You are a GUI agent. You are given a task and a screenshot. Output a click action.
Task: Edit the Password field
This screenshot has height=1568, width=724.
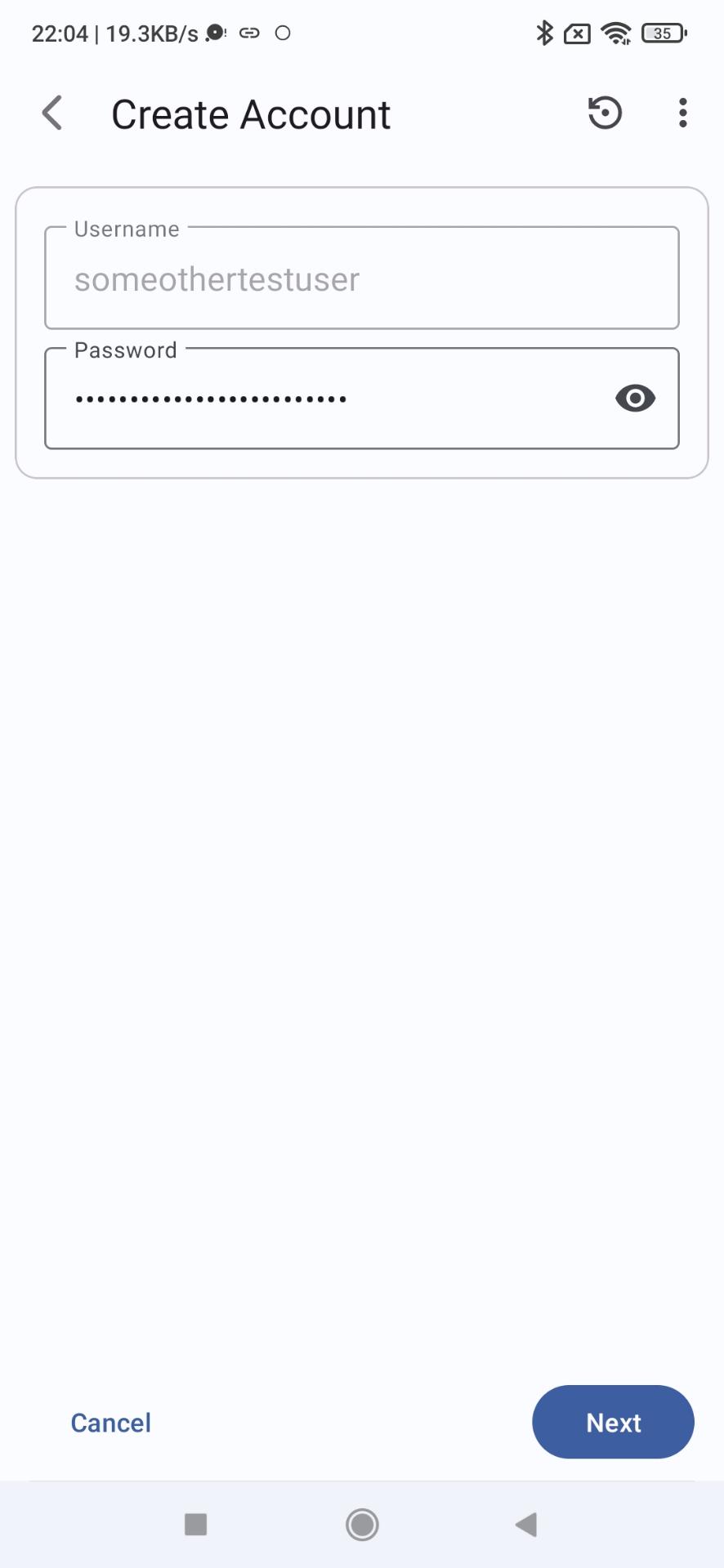click(327, 399)
